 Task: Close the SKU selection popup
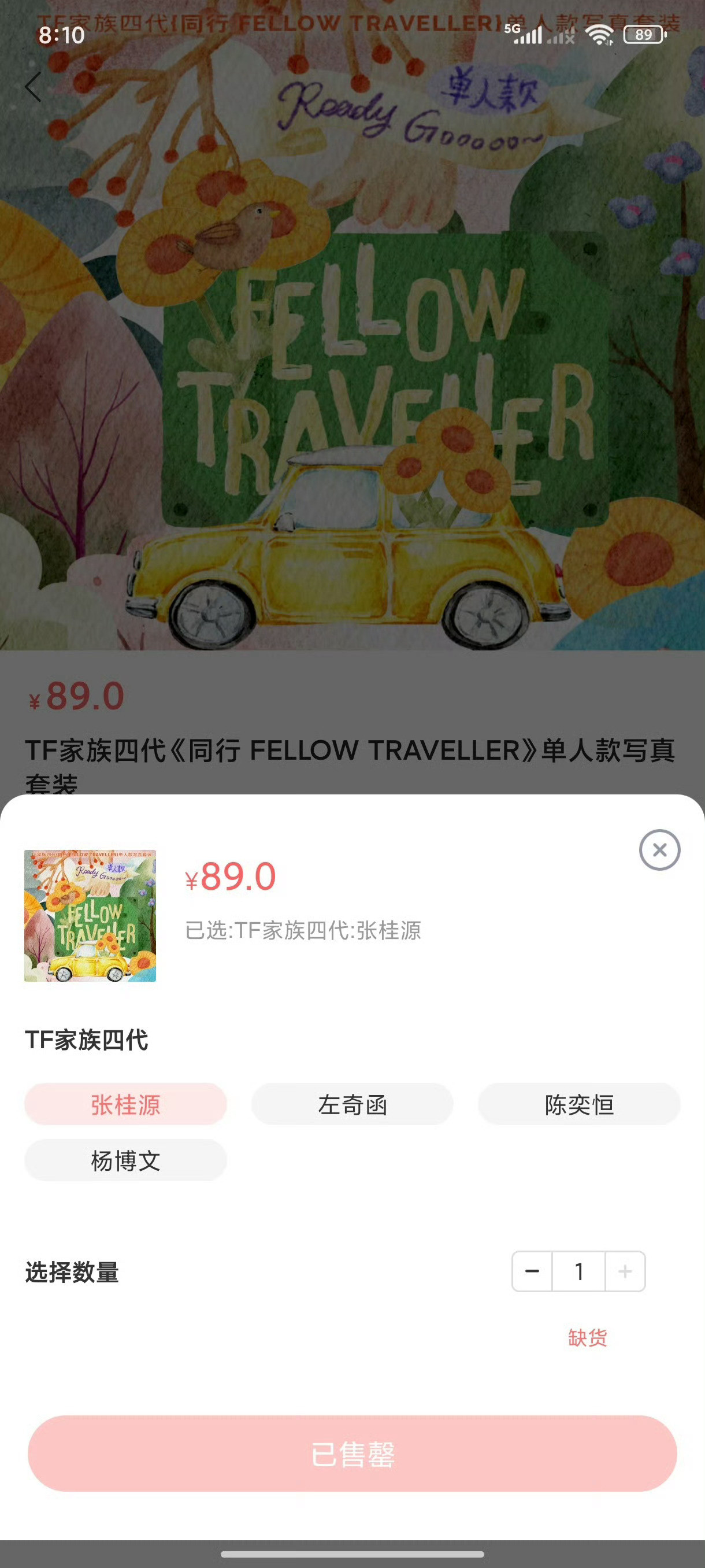point(659,850)
